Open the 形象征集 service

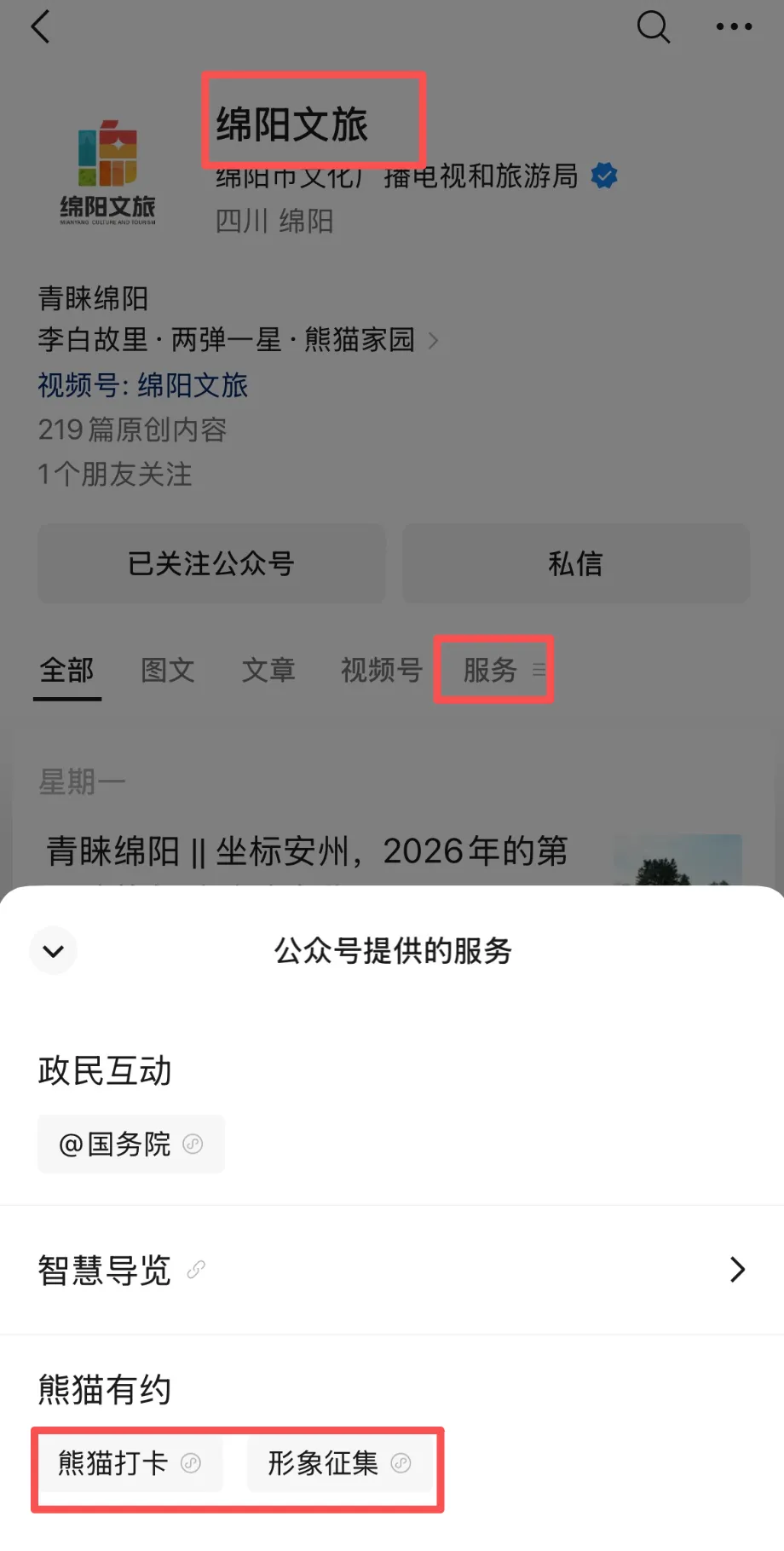click(x=338, y=1463)
